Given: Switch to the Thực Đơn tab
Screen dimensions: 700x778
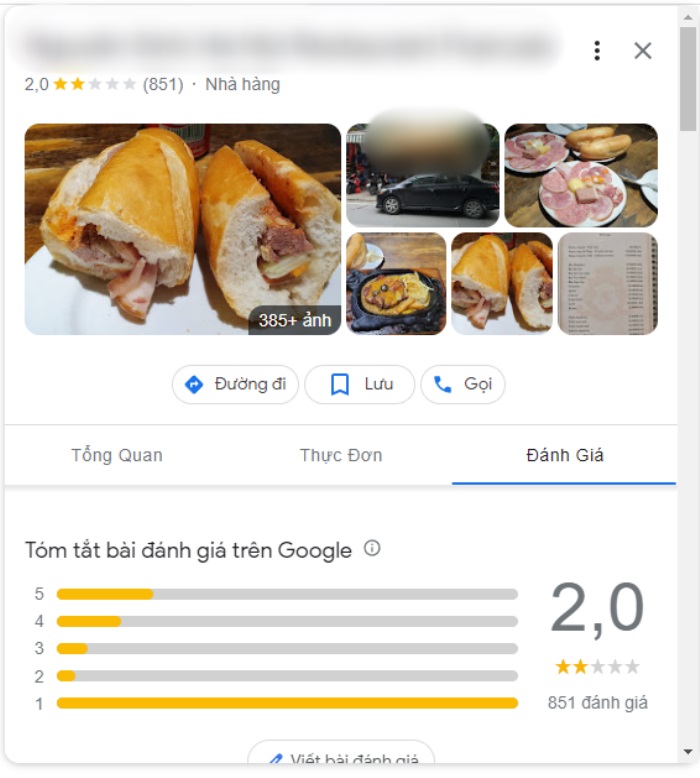Looking at the screenshot, I should [x=340, y=455].
